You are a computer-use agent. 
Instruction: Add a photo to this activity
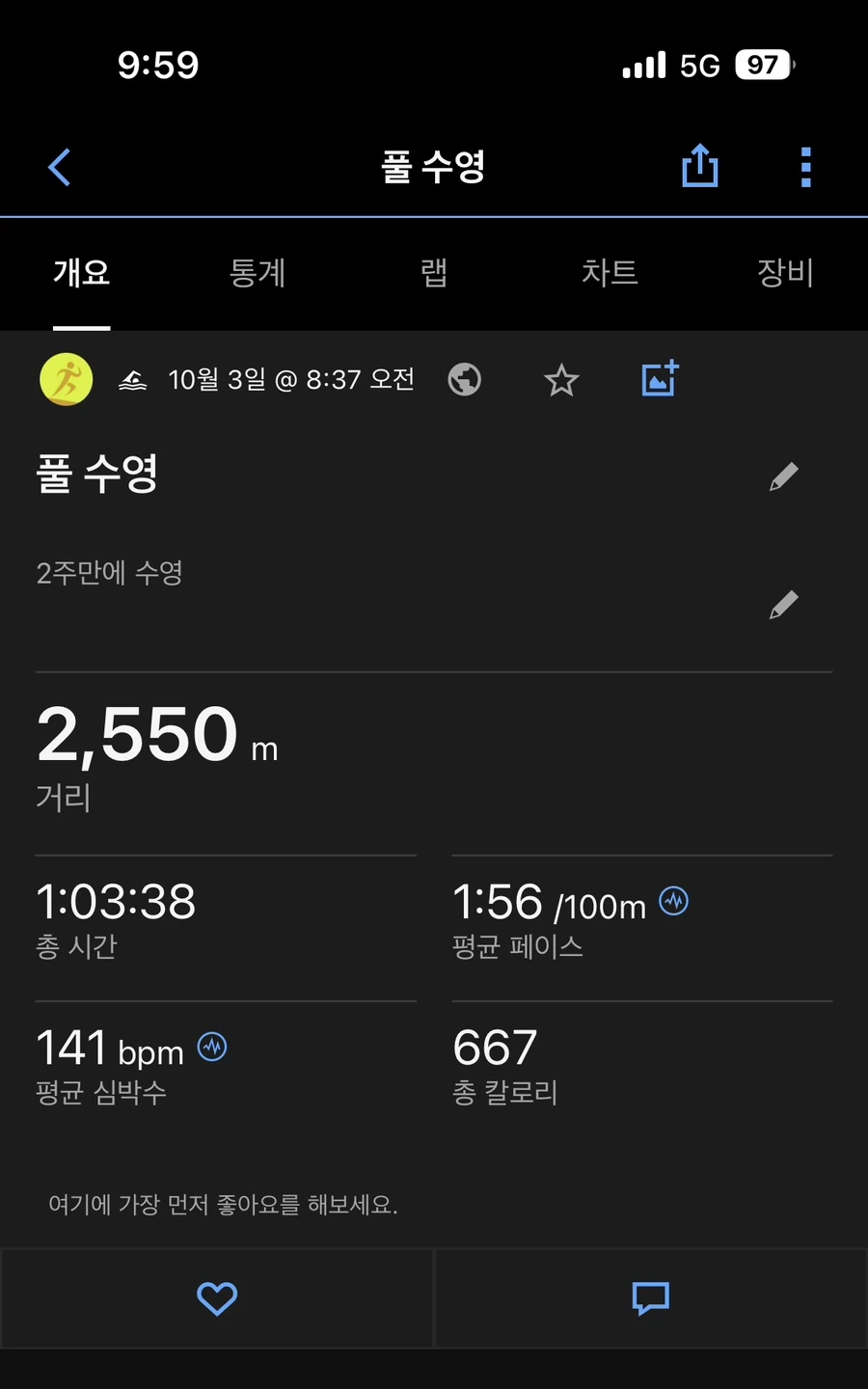click(661, 378)
